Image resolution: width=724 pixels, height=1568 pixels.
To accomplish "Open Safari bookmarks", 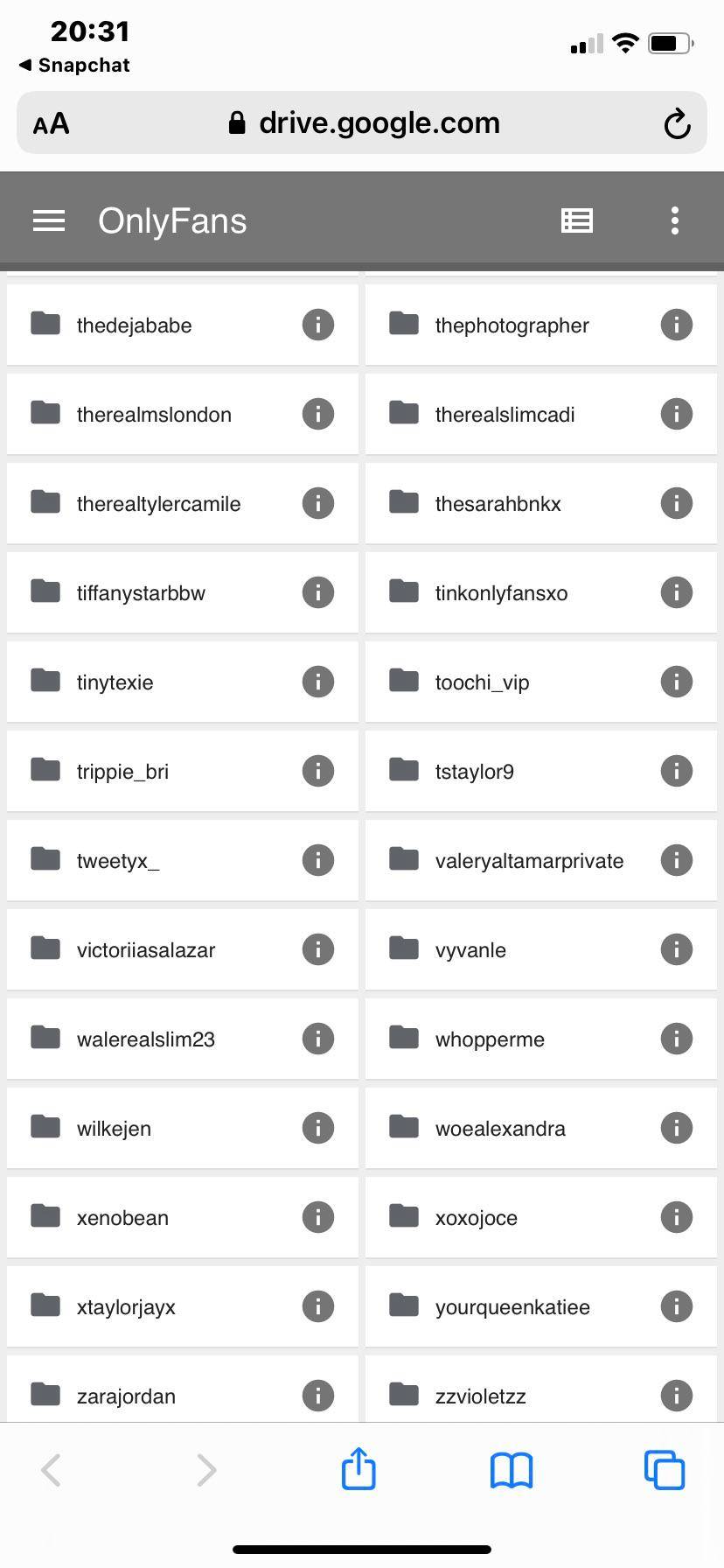I will coord(511,1469).
